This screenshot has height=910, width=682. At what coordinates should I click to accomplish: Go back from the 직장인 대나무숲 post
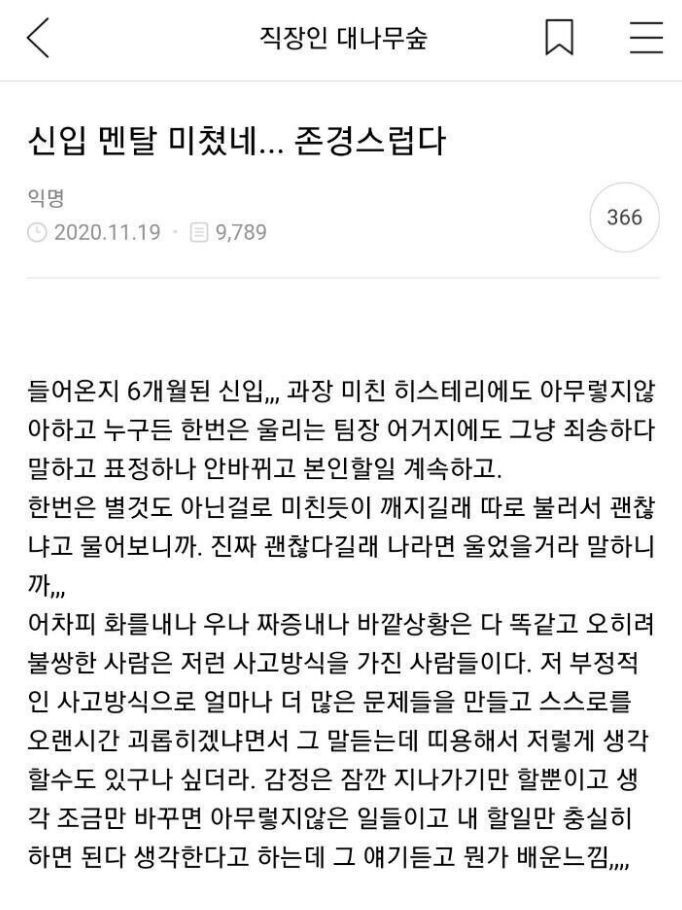pyautogui.click(x=37, y=39)
